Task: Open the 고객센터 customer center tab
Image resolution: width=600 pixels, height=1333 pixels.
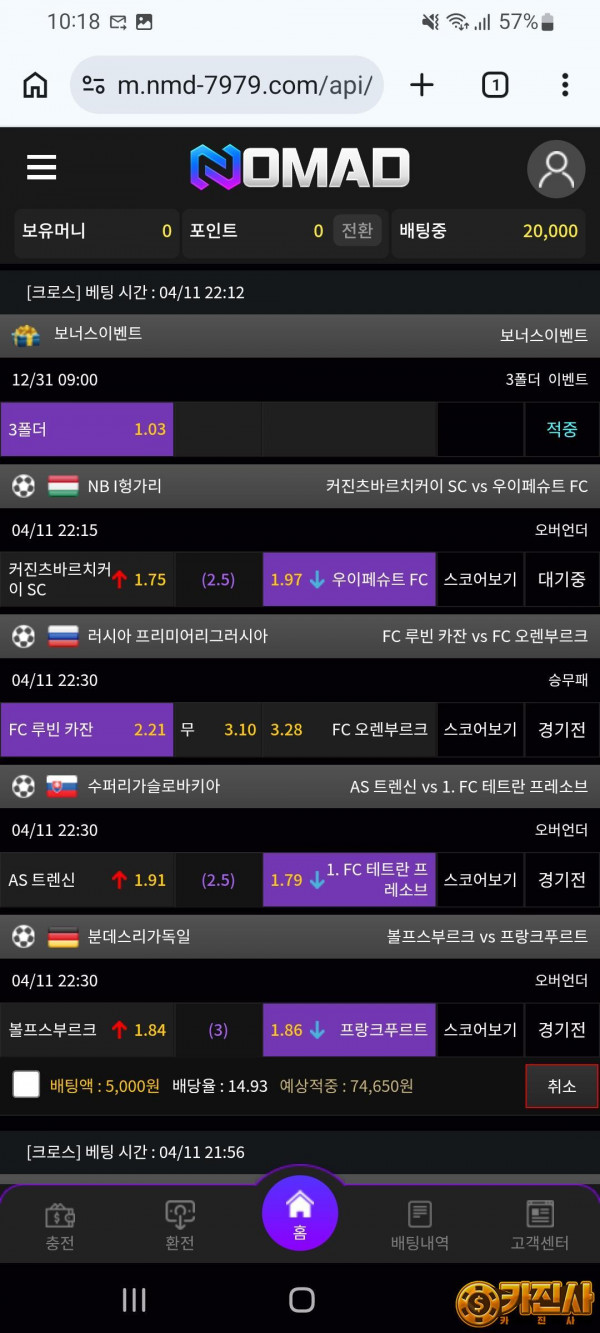Action: click(540, 1226)
